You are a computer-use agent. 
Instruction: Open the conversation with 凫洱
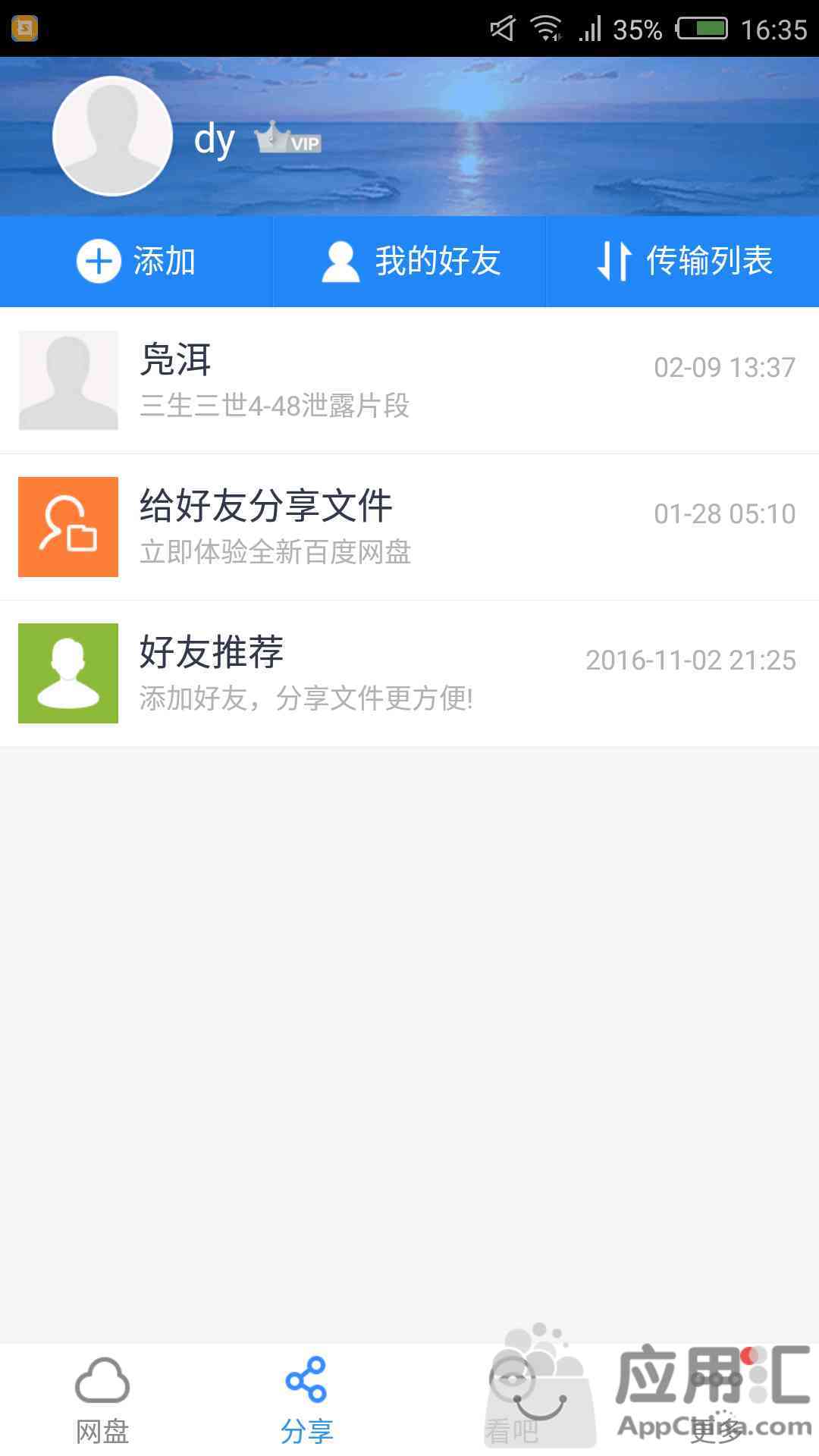coord(409,381)
